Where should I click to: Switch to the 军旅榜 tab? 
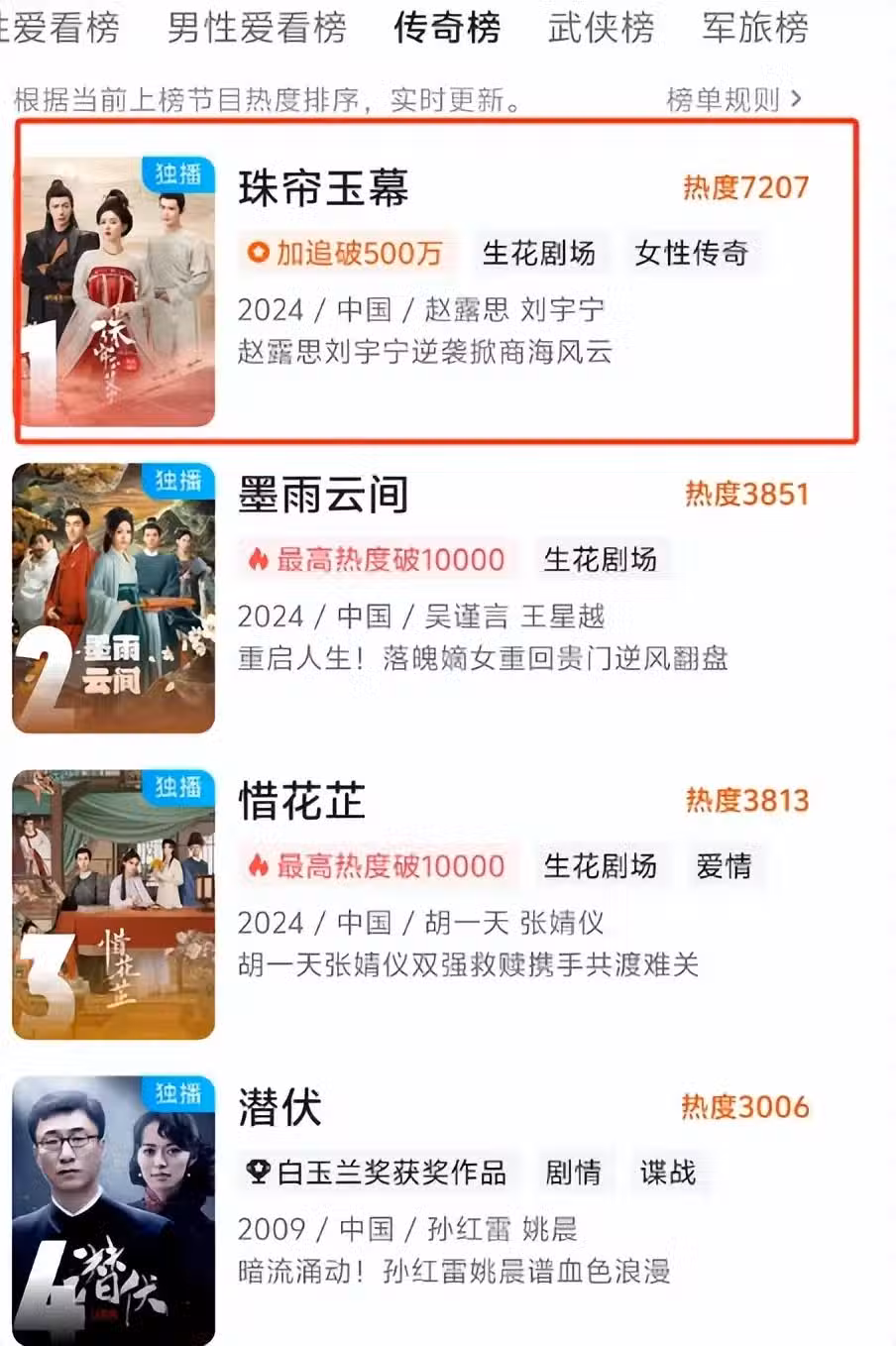point(755,28)
